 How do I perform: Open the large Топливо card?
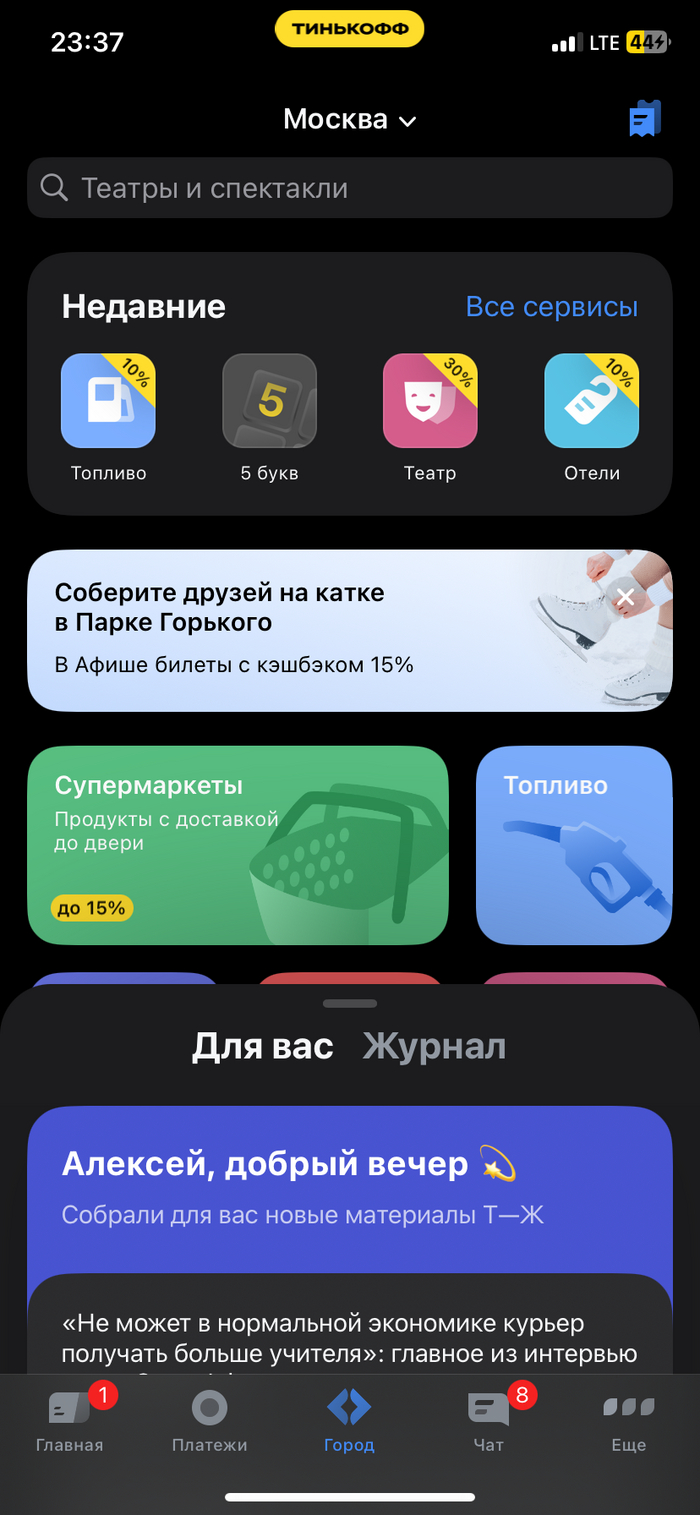click(x=573, y=845)
